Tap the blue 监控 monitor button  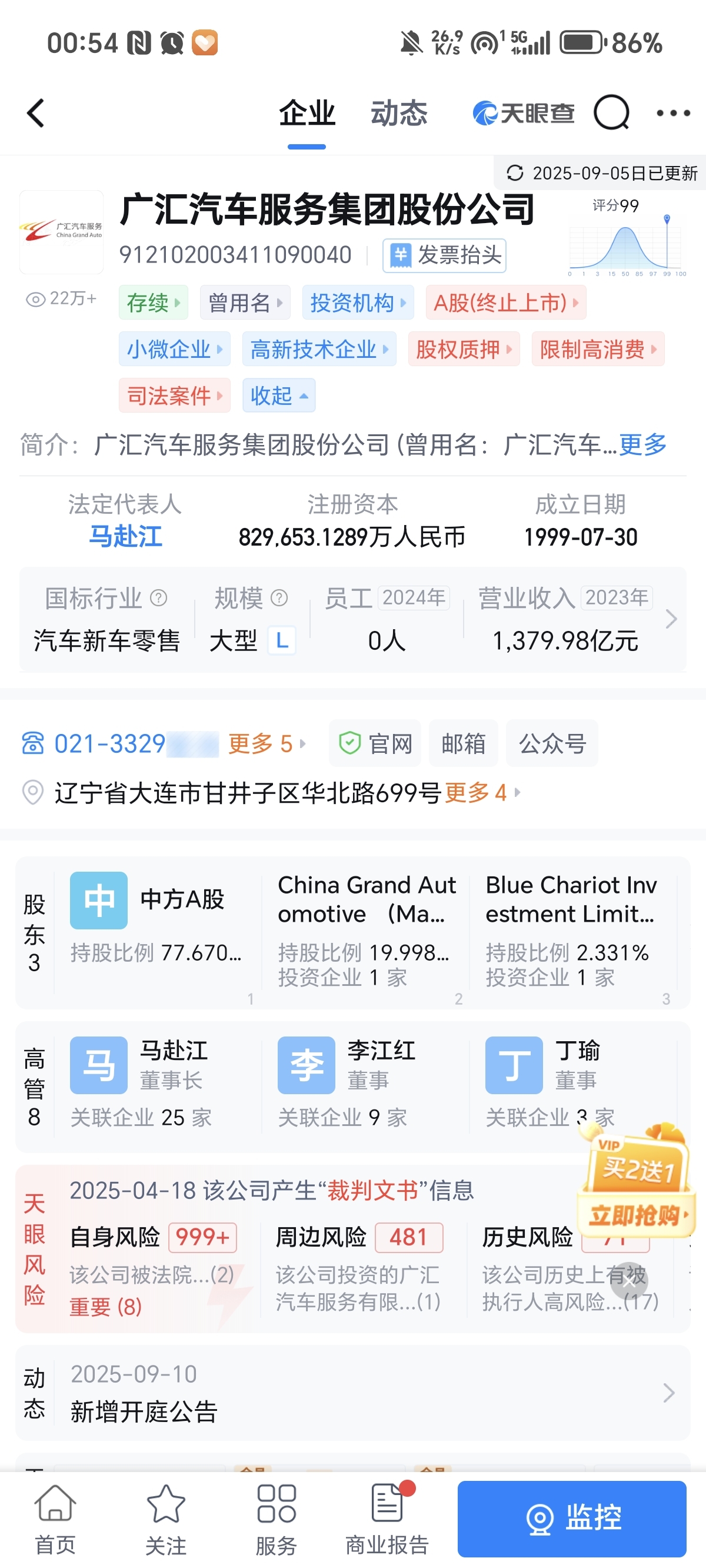coord(572,1518)
